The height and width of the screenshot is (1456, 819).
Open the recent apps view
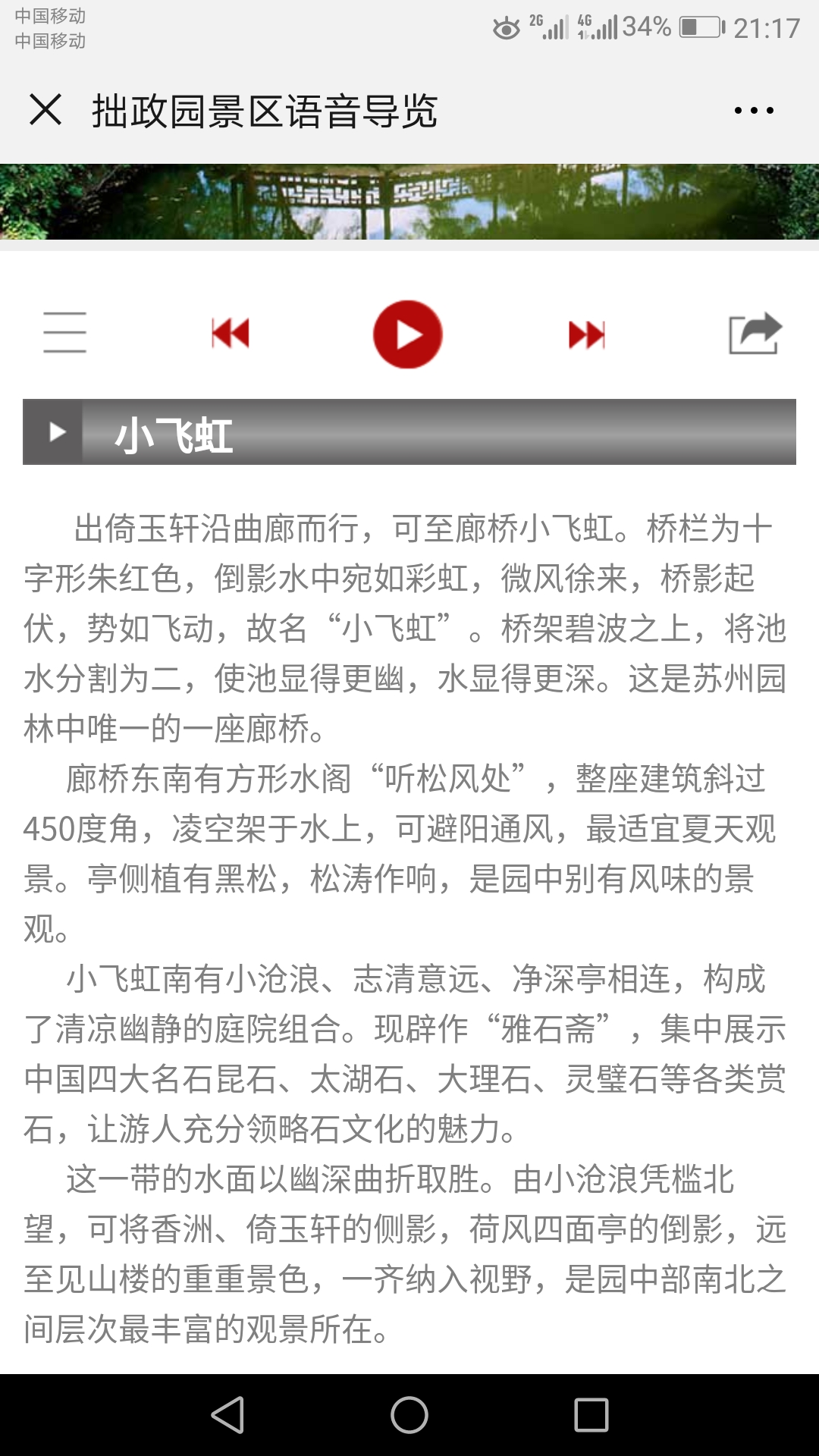click(591, 1415)
